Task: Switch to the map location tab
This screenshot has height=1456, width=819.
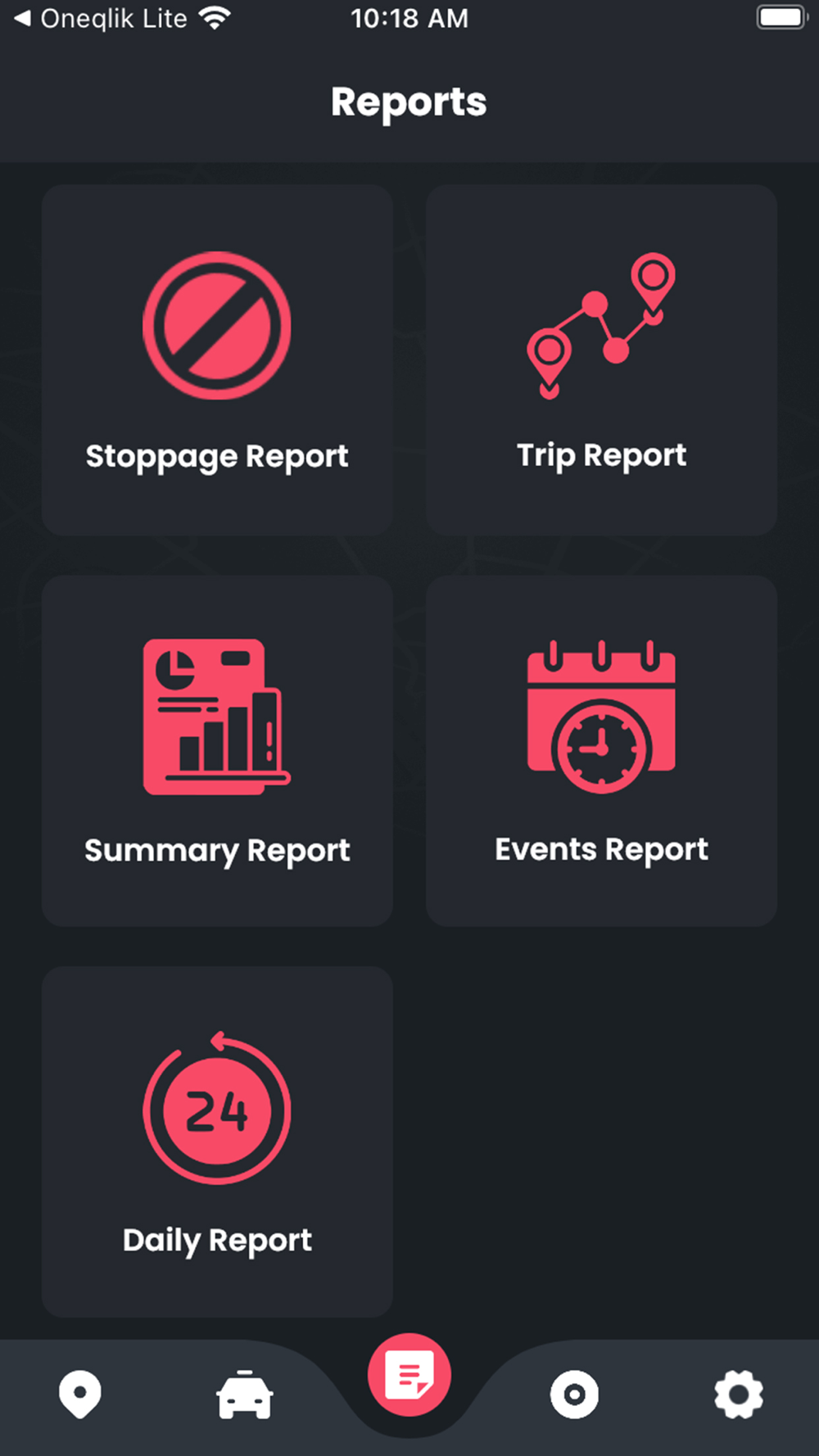Action: point(80,1395)
